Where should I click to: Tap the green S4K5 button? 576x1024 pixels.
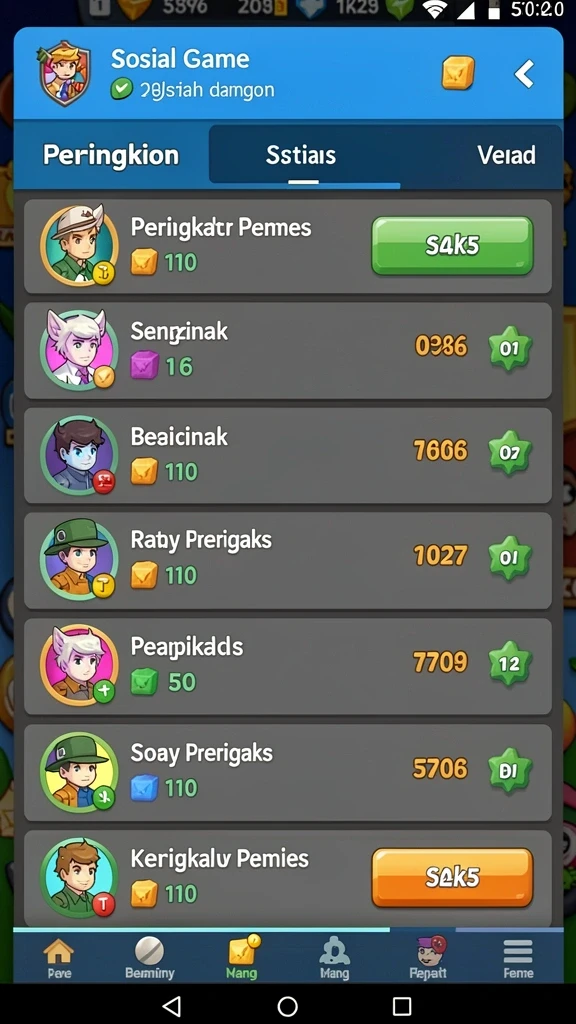coord(453,246)
